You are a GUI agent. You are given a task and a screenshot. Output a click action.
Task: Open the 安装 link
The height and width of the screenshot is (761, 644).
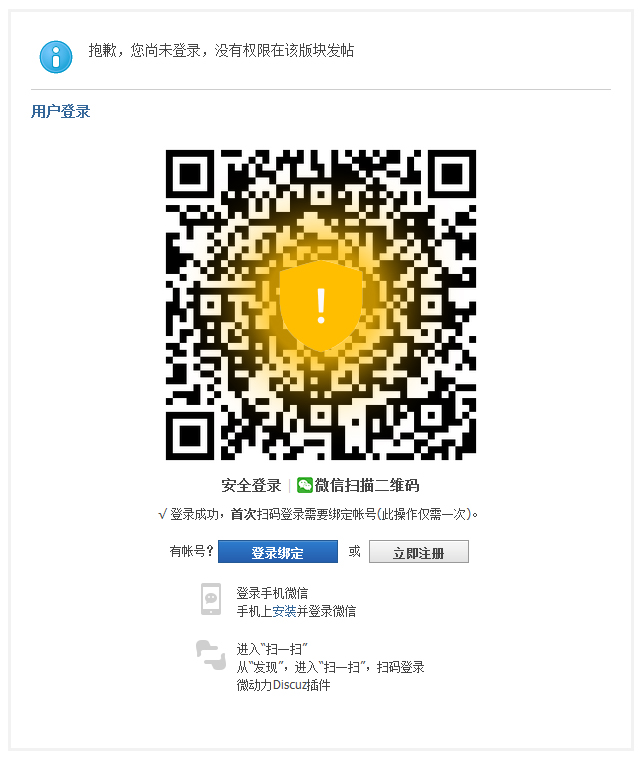coord(284,611)
